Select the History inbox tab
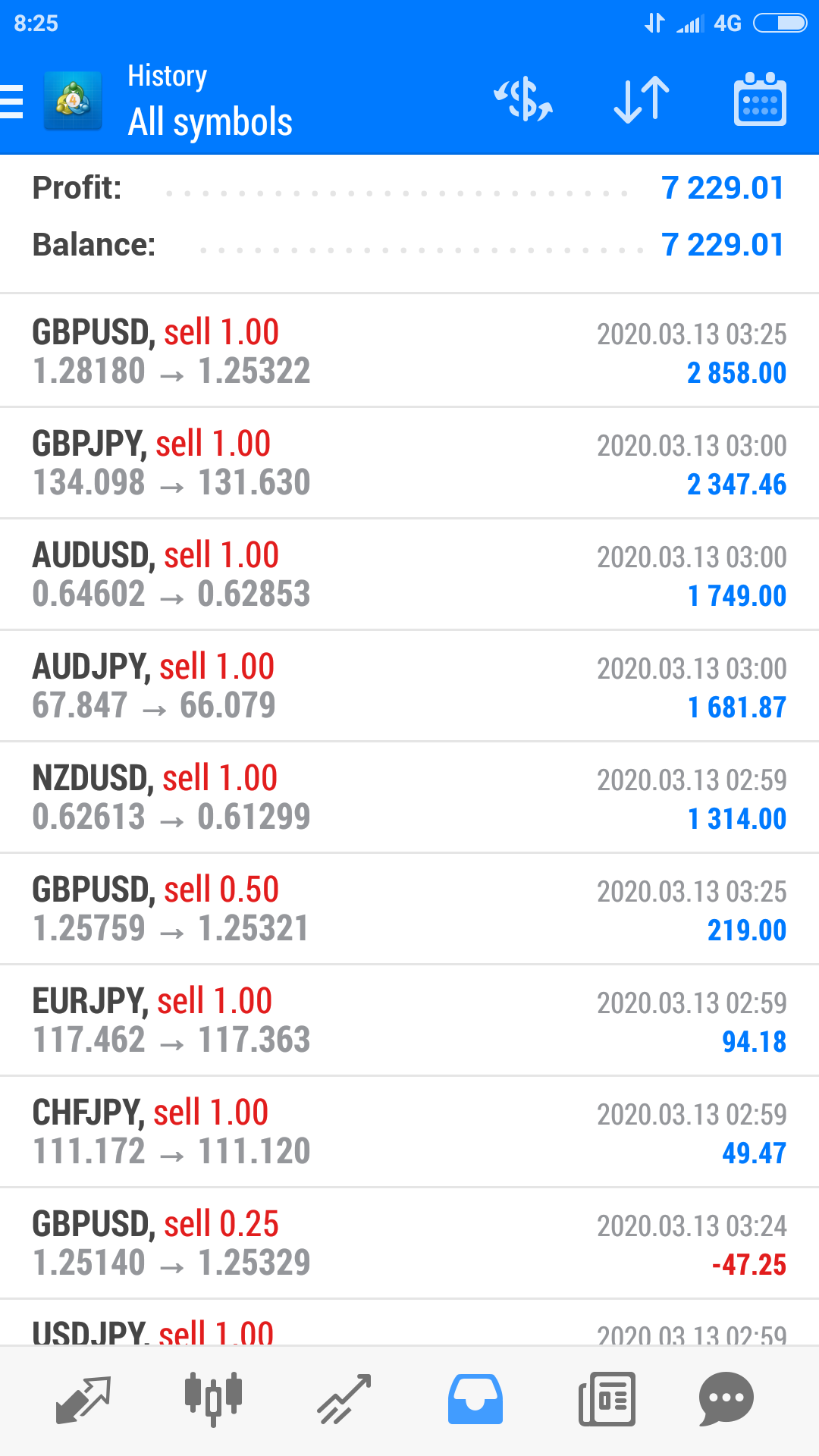Screen dimensions: 819x1456 coord(475,1400)
